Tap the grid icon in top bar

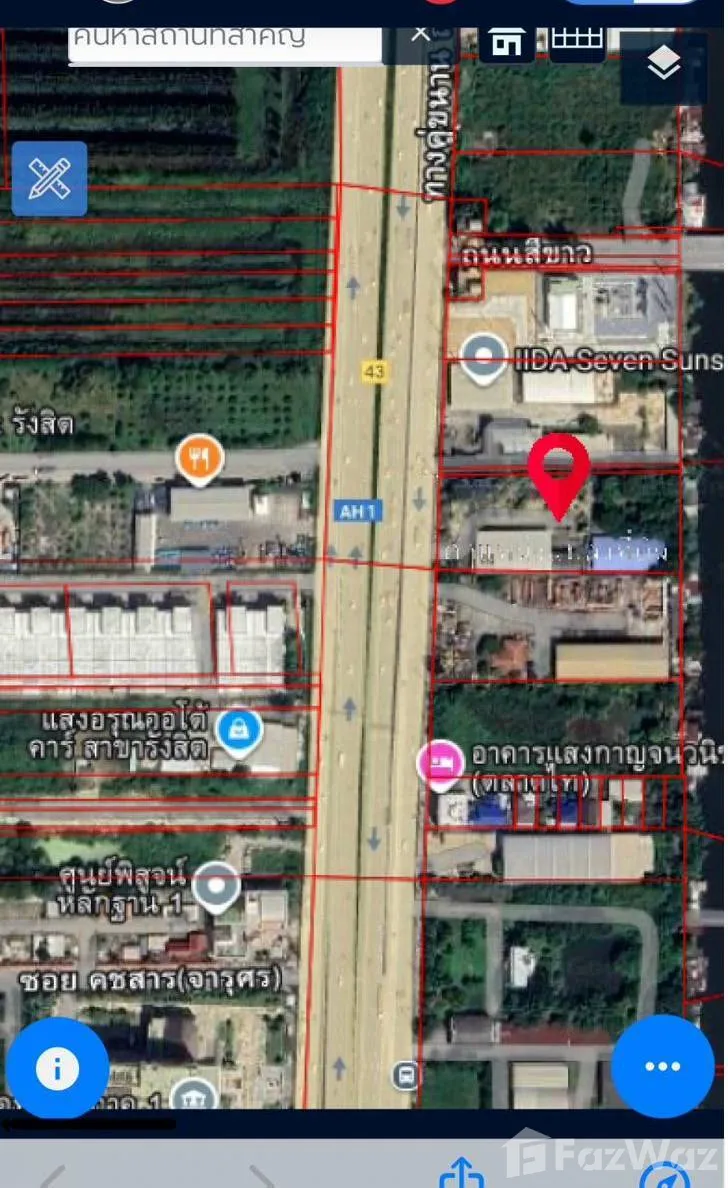click(x=577, y=38)
